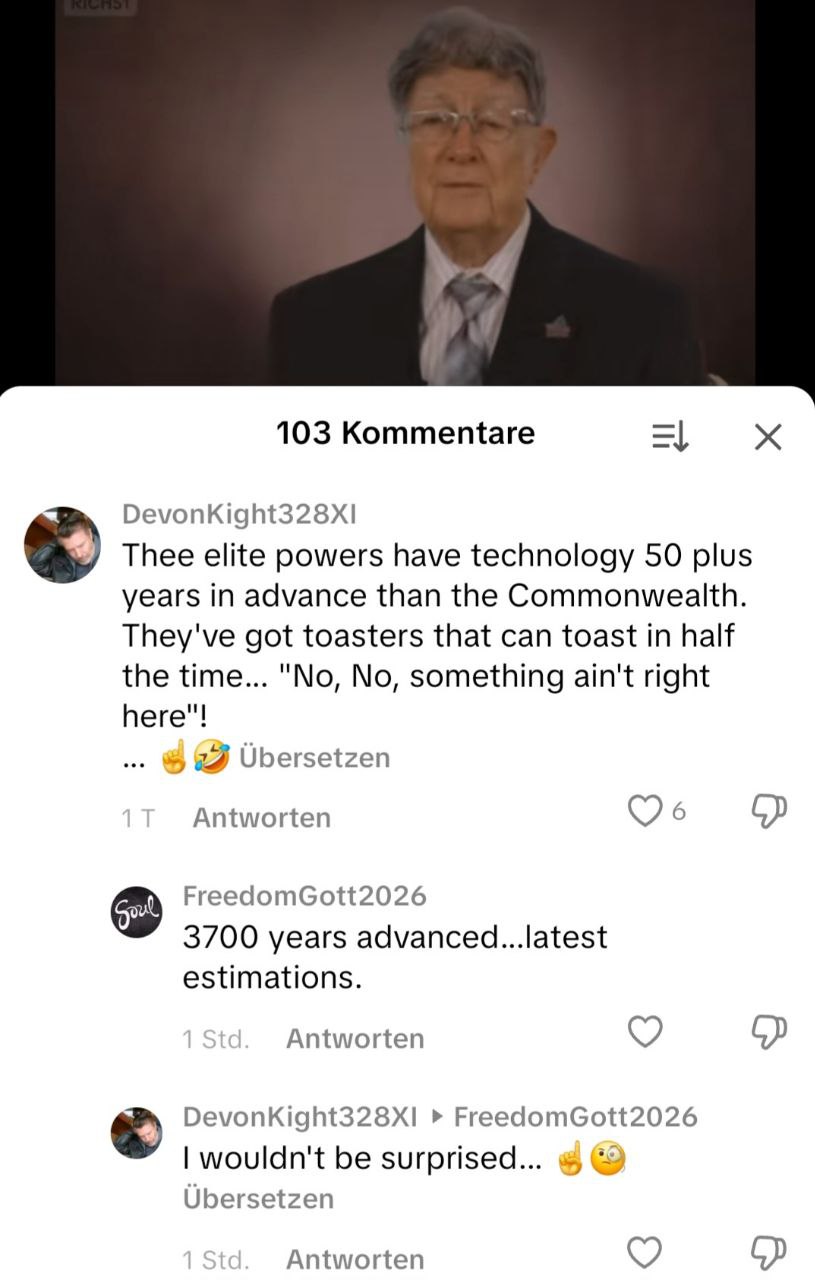The image size is (815, 1280).
Task: Open FreedomGott2026's profile picture
Action: pos(136,911)
